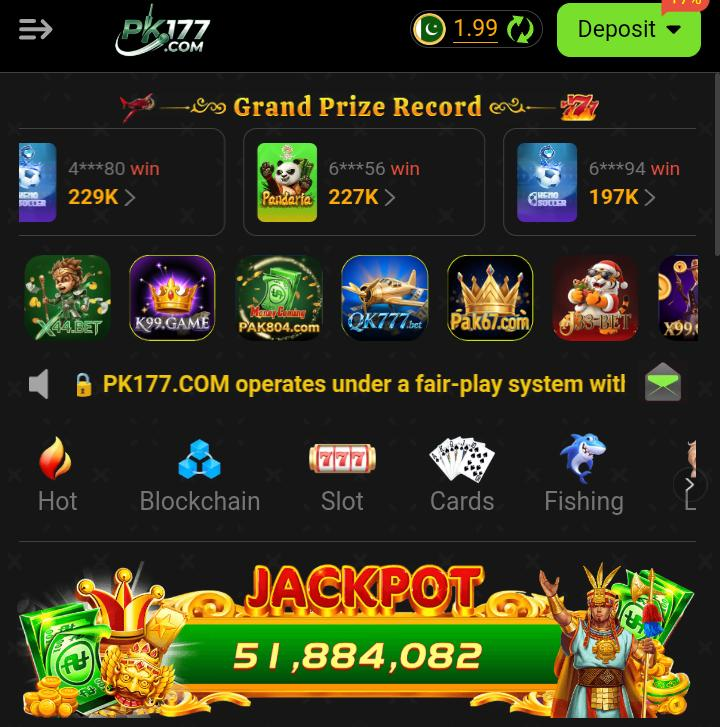Open the Jackpot banner
720x727 pixels.
pos(360,640)
